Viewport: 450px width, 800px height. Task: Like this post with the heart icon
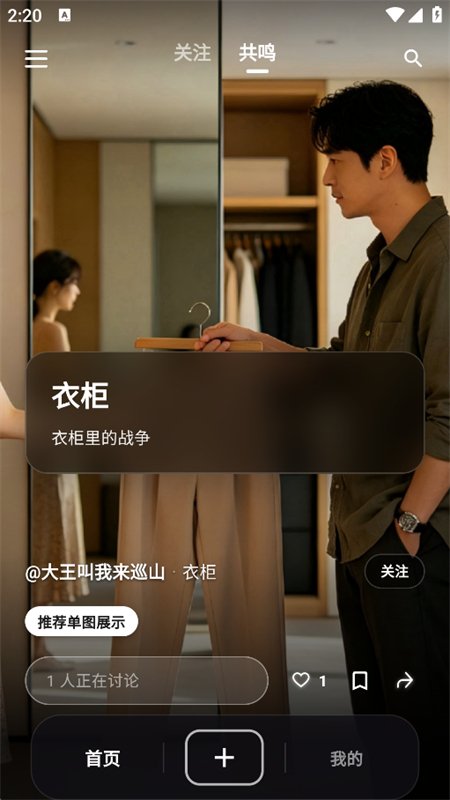pos(301,680)
